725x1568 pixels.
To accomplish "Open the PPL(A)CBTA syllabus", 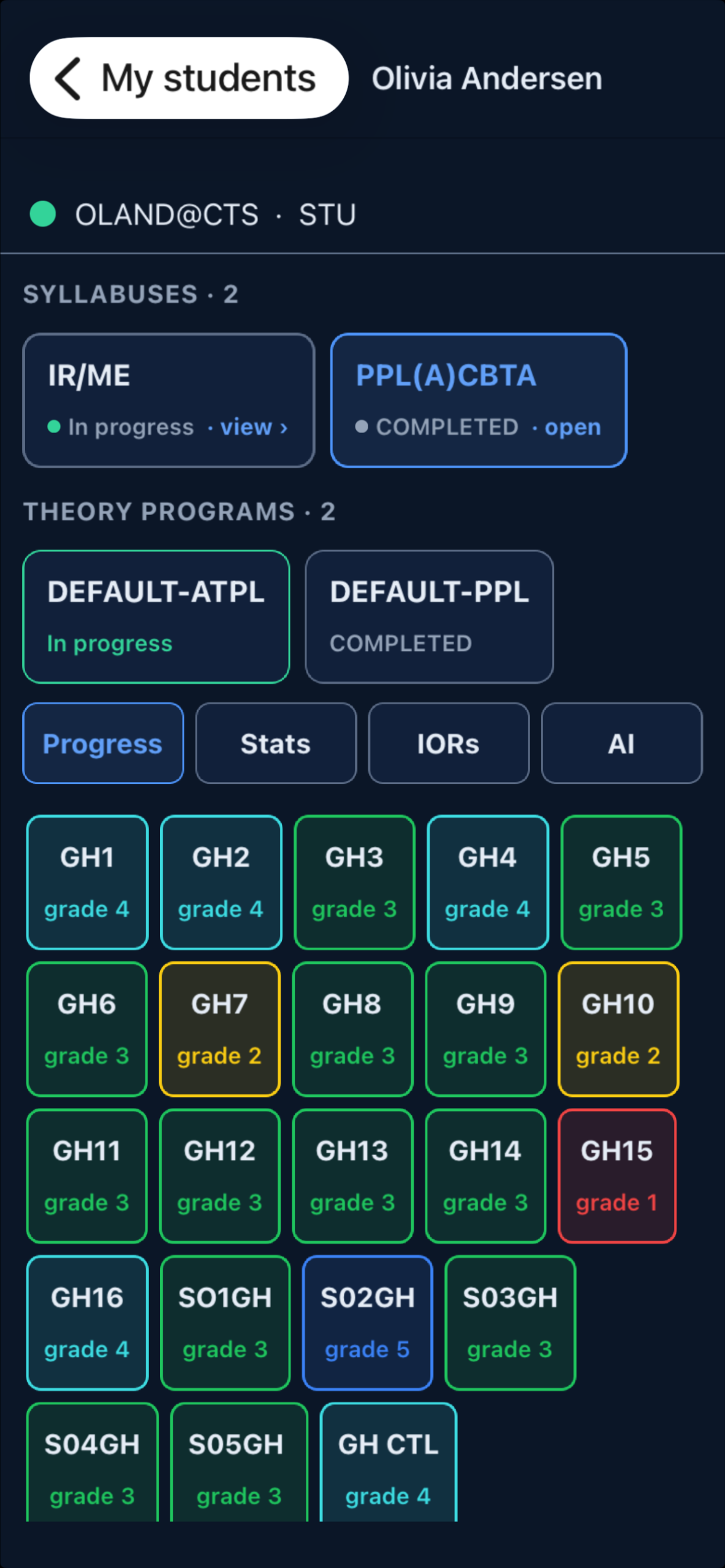I will click(x=479, y=400).
